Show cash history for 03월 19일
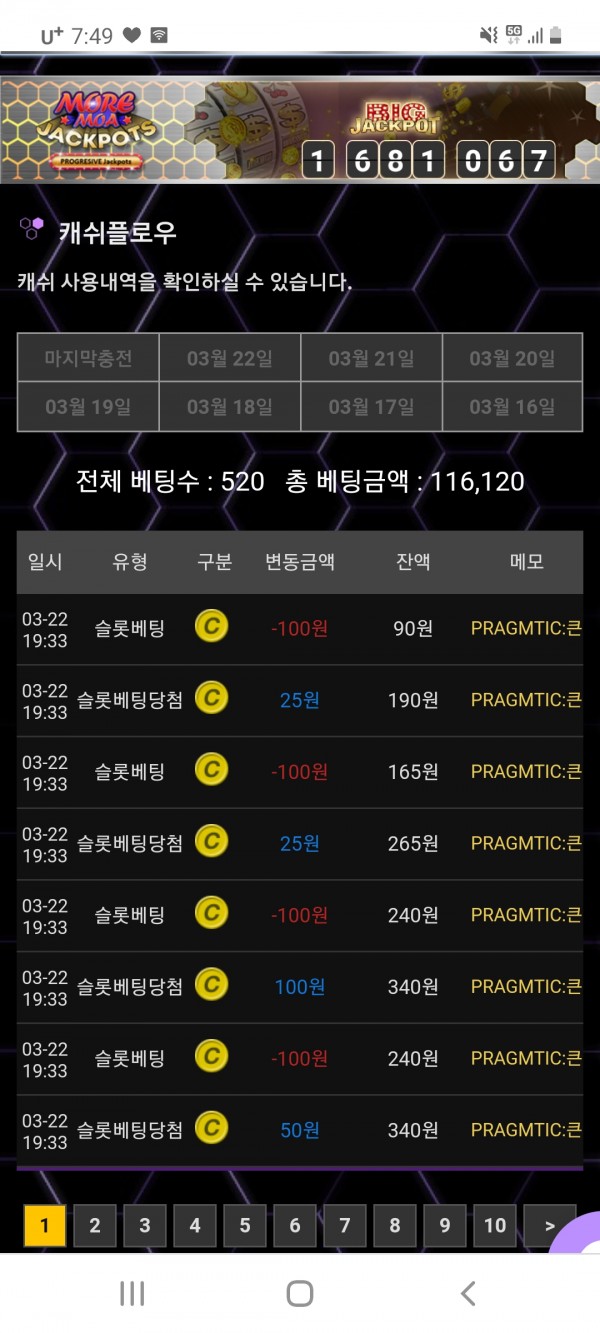 [88, 407]
